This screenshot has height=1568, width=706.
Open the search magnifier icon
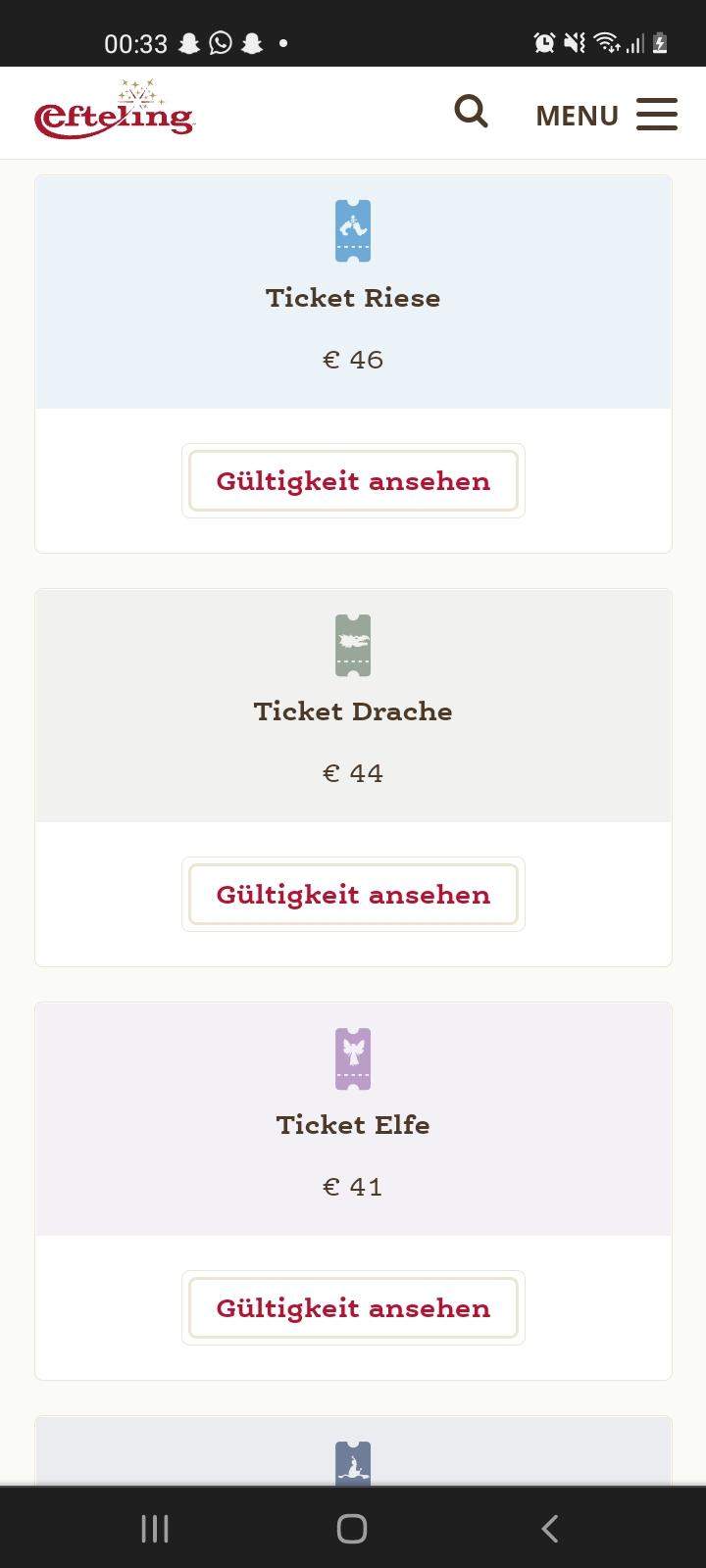[x=472, y=111]
